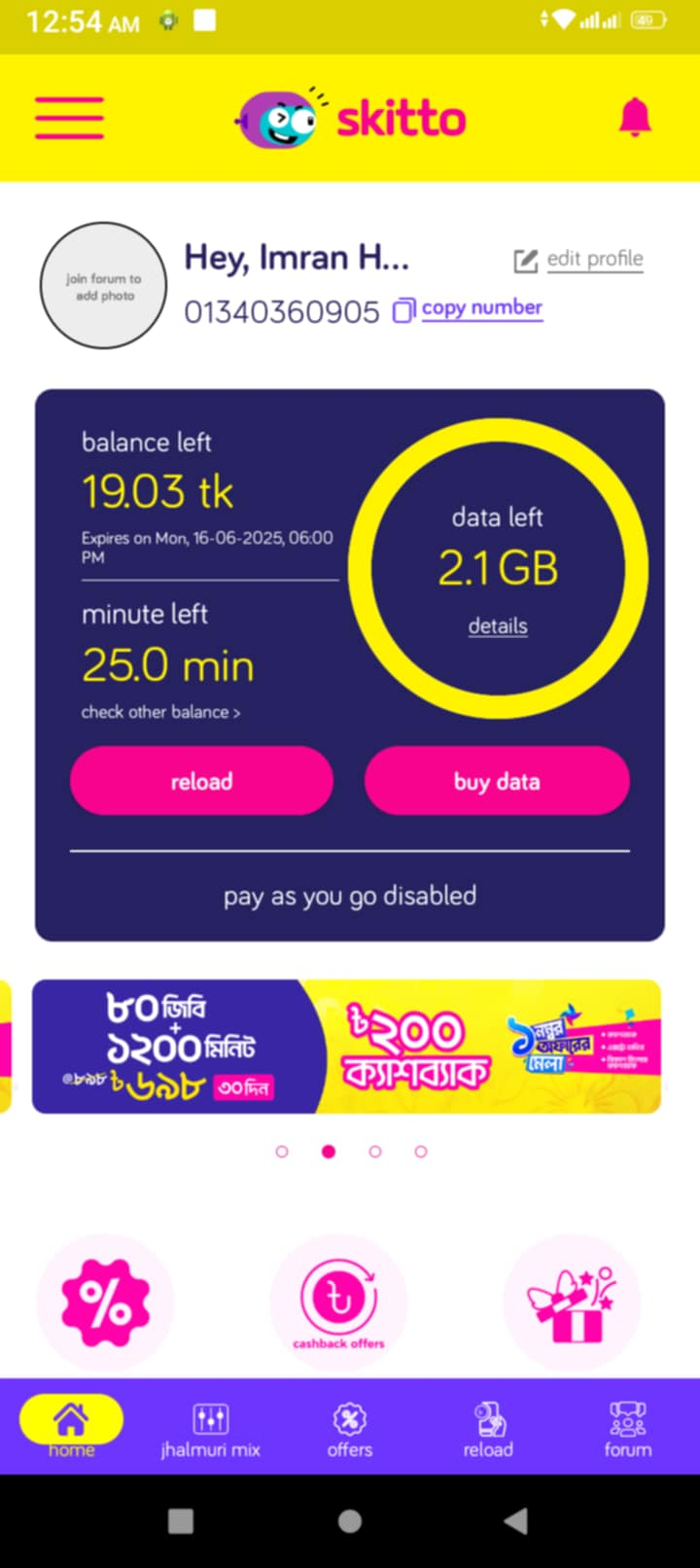
Task: Copy the phone number
Action: pyautogui.click(x=469, y=308)
